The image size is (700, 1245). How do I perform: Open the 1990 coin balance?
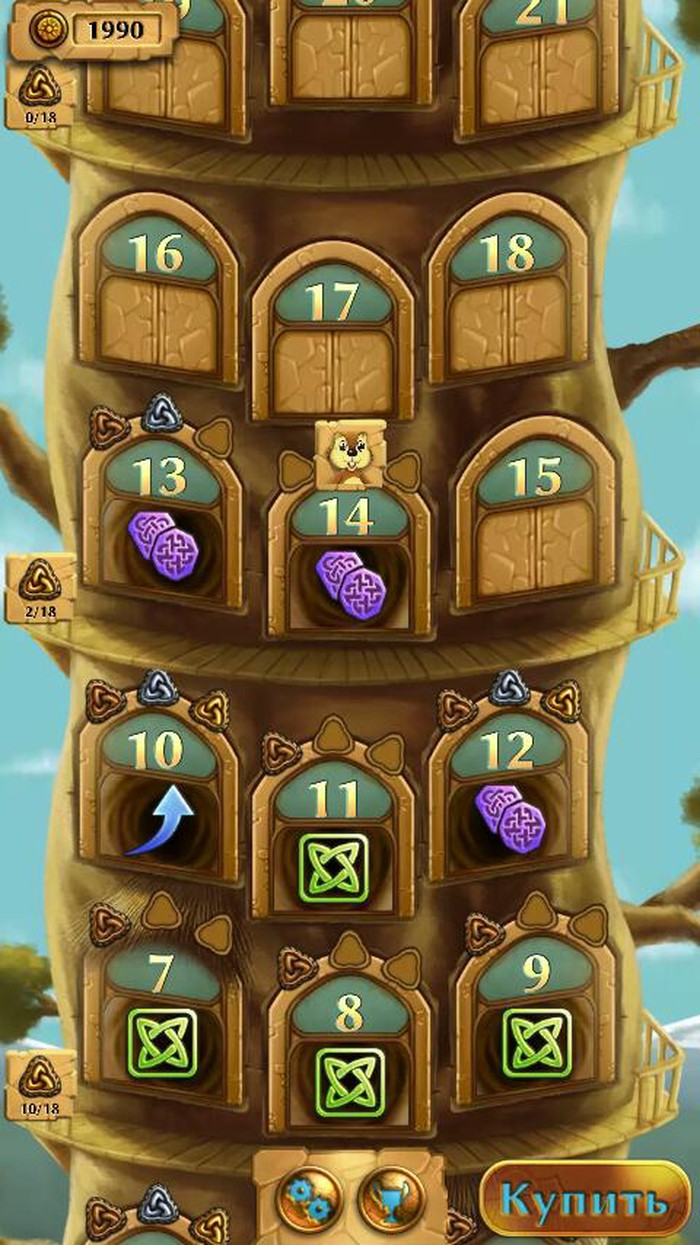93,30
